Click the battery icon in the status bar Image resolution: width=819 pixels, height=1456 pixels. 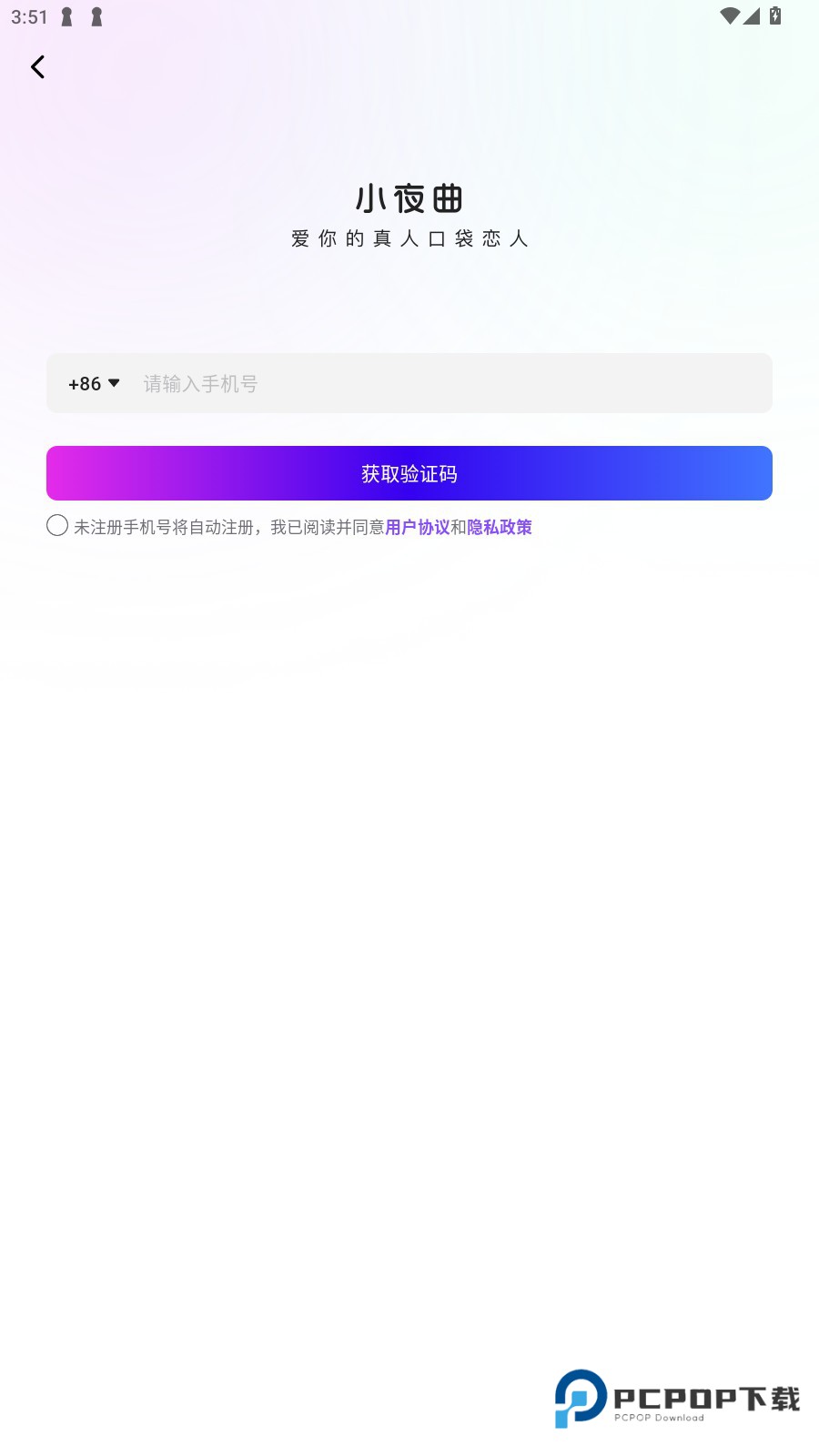point(775,15)
